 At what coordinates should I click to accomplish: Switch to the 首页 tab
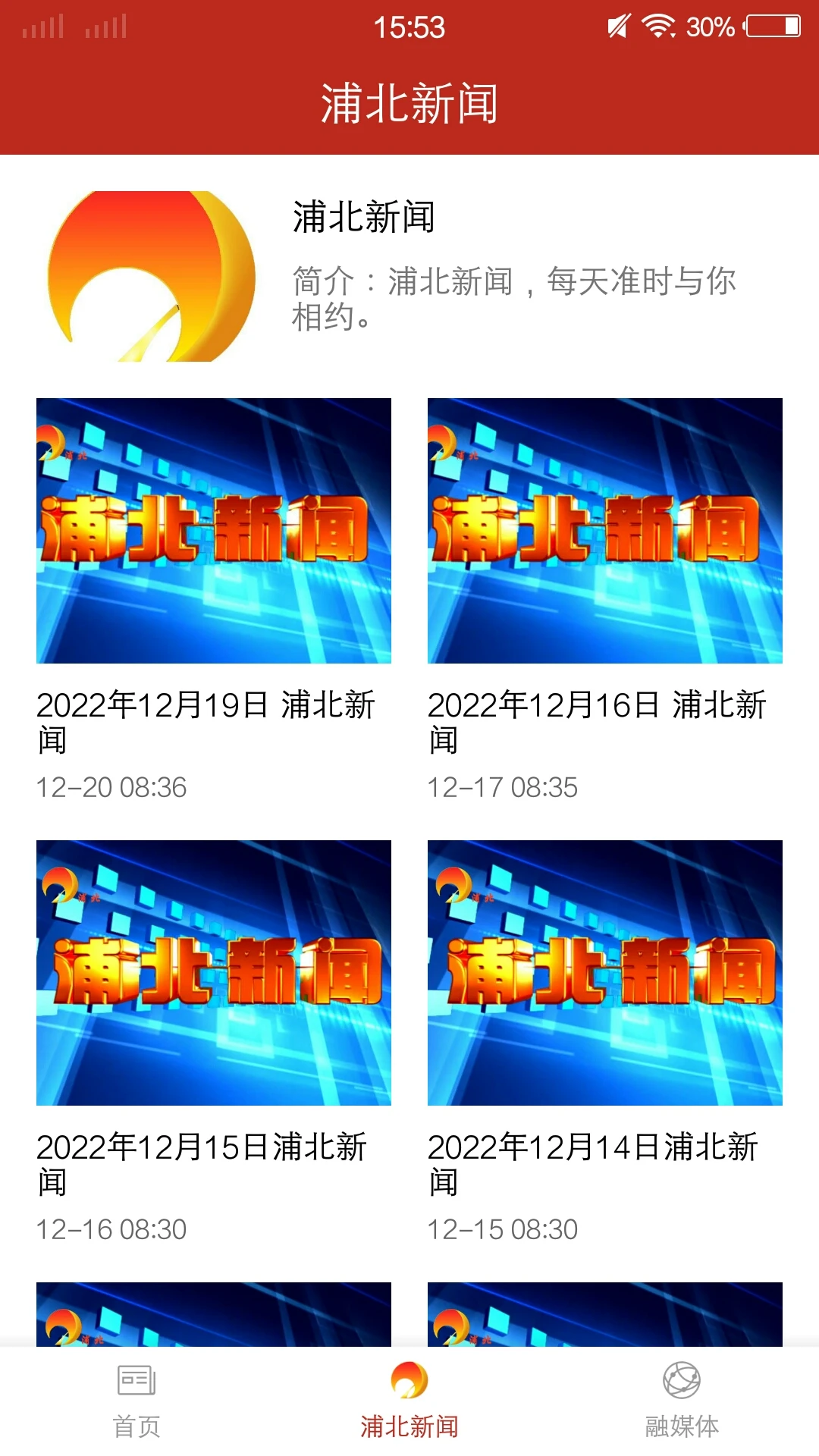coord(135,1412)
